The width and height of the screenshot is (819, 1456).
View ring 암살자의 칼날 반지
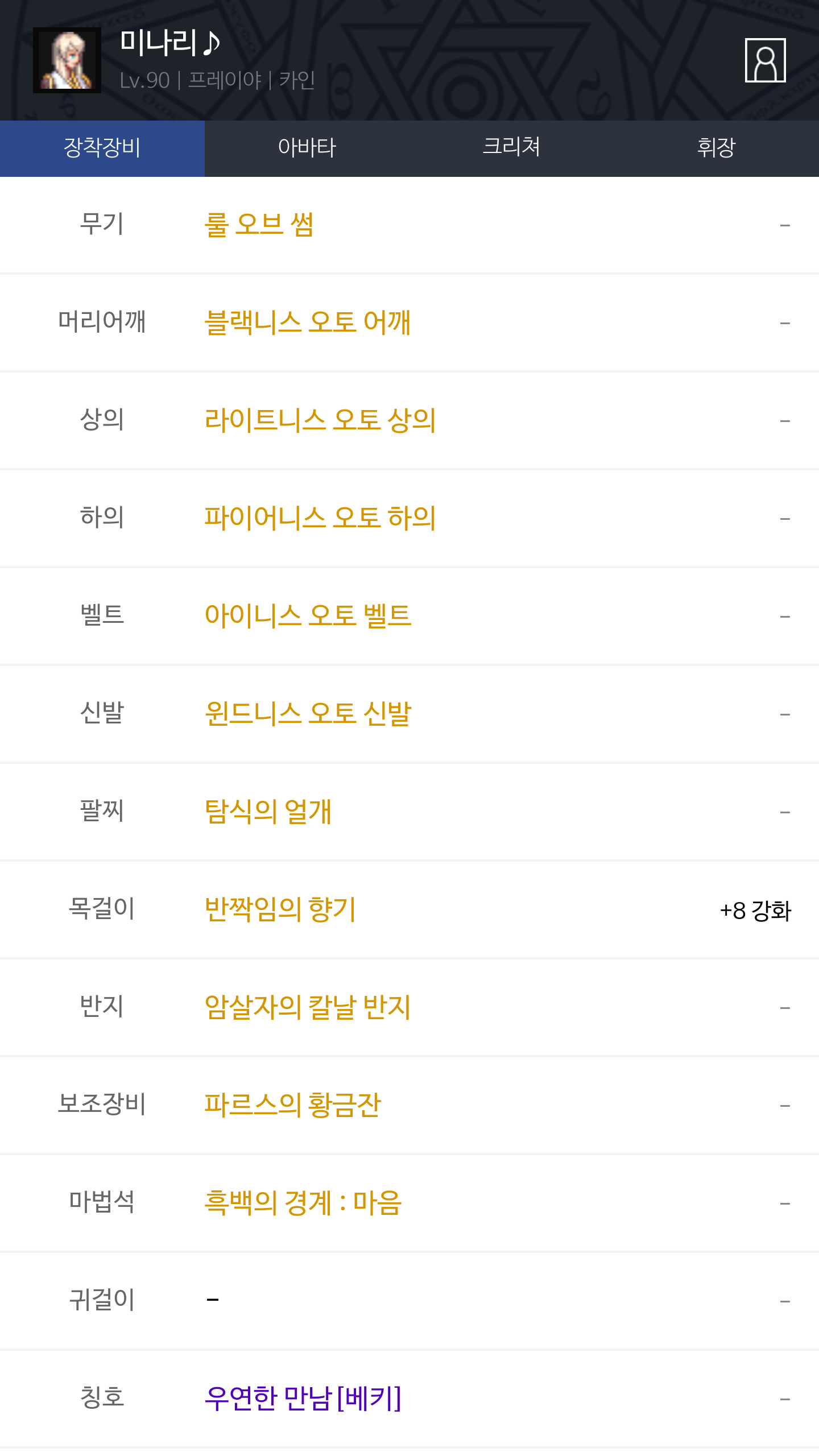307,1007
